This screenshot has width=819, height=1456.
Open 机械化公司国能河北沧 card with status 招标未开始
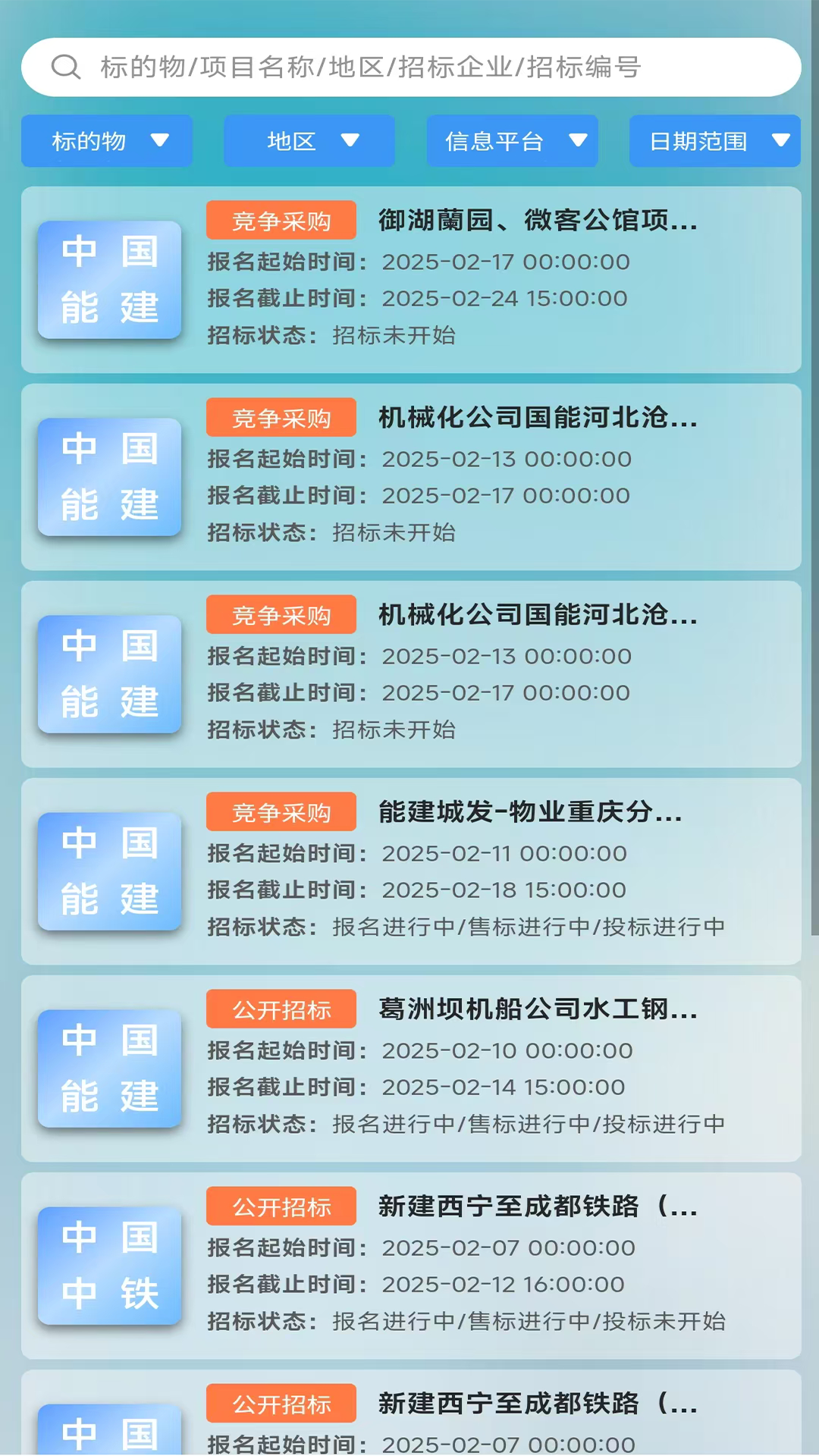coord(411,477)
